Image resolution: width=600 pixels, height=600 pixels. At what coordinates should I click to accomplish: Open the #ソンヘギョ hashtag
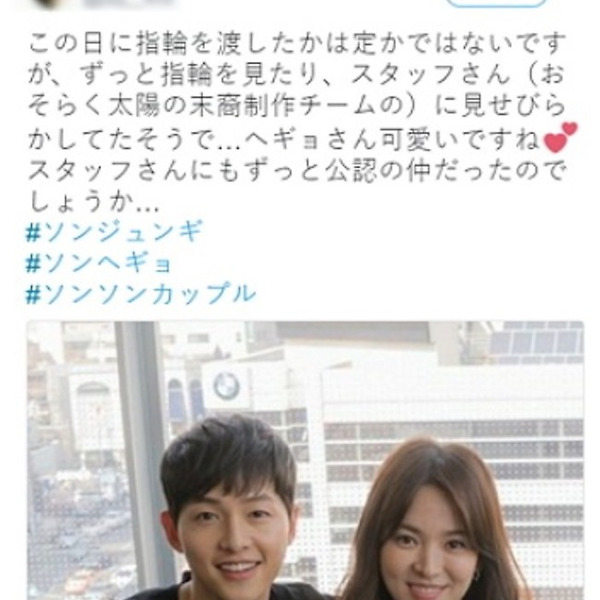tap(99, 263)
